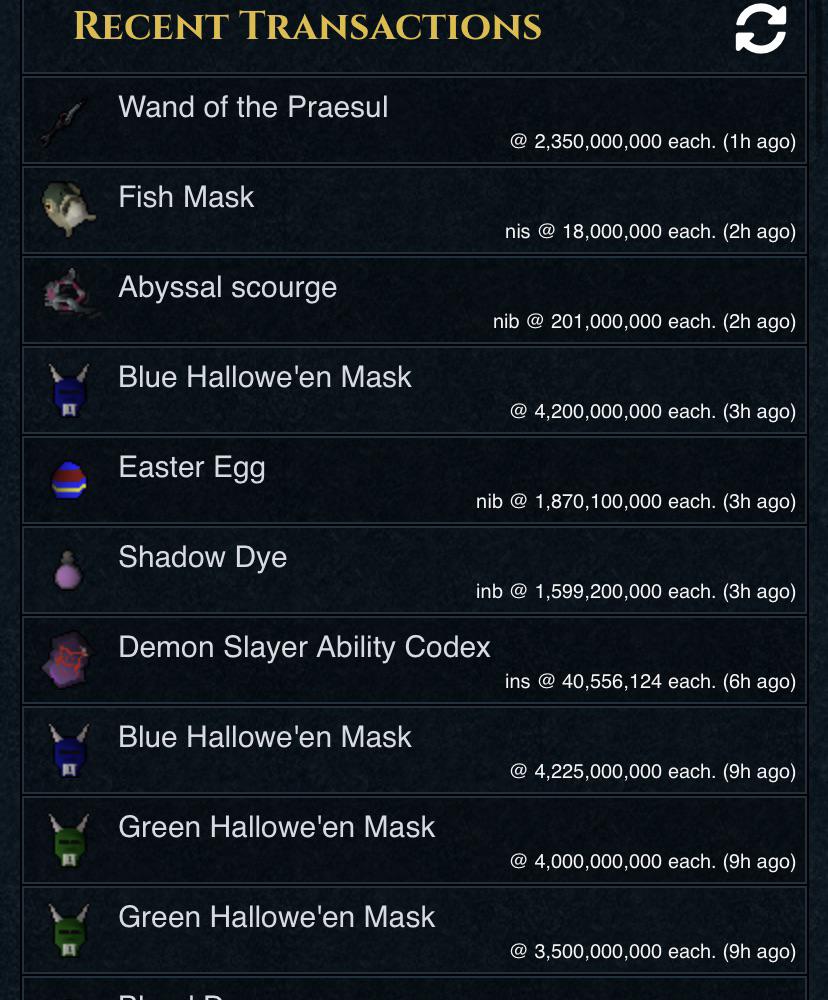This screenshot has width=828, height=1000.
Task: Select the Easter Egg transaction row
Action: point(414,479)
